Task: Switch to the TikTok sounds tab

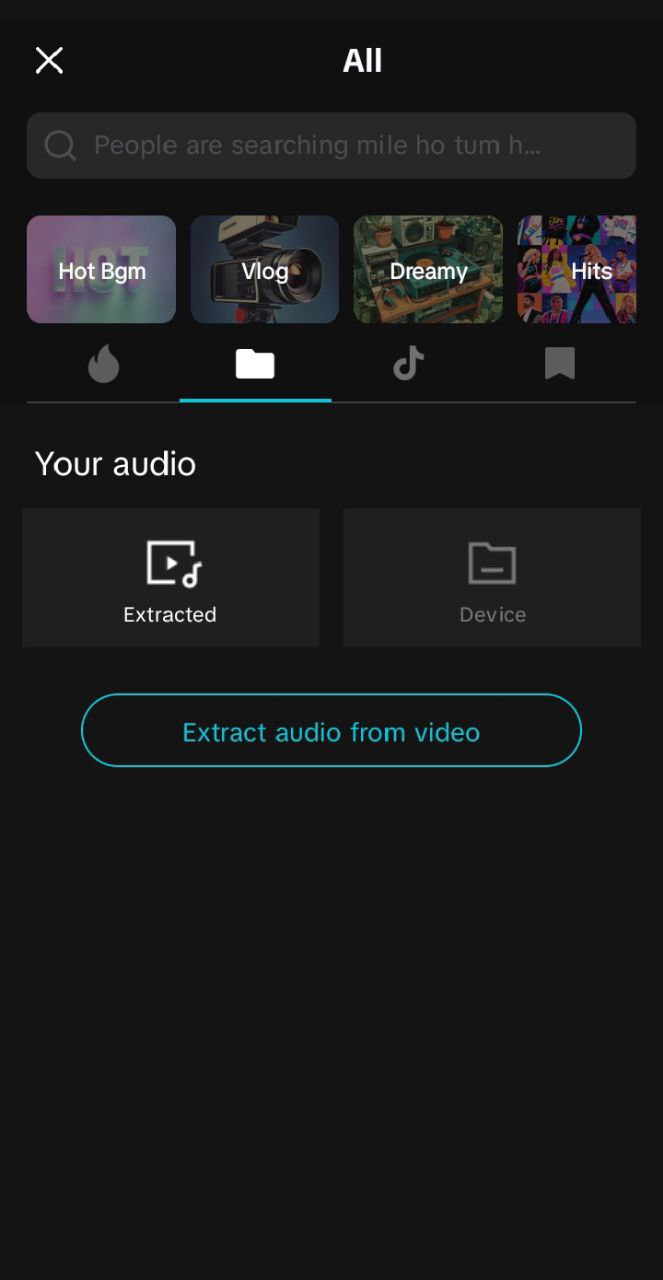Action: [408, 365]
